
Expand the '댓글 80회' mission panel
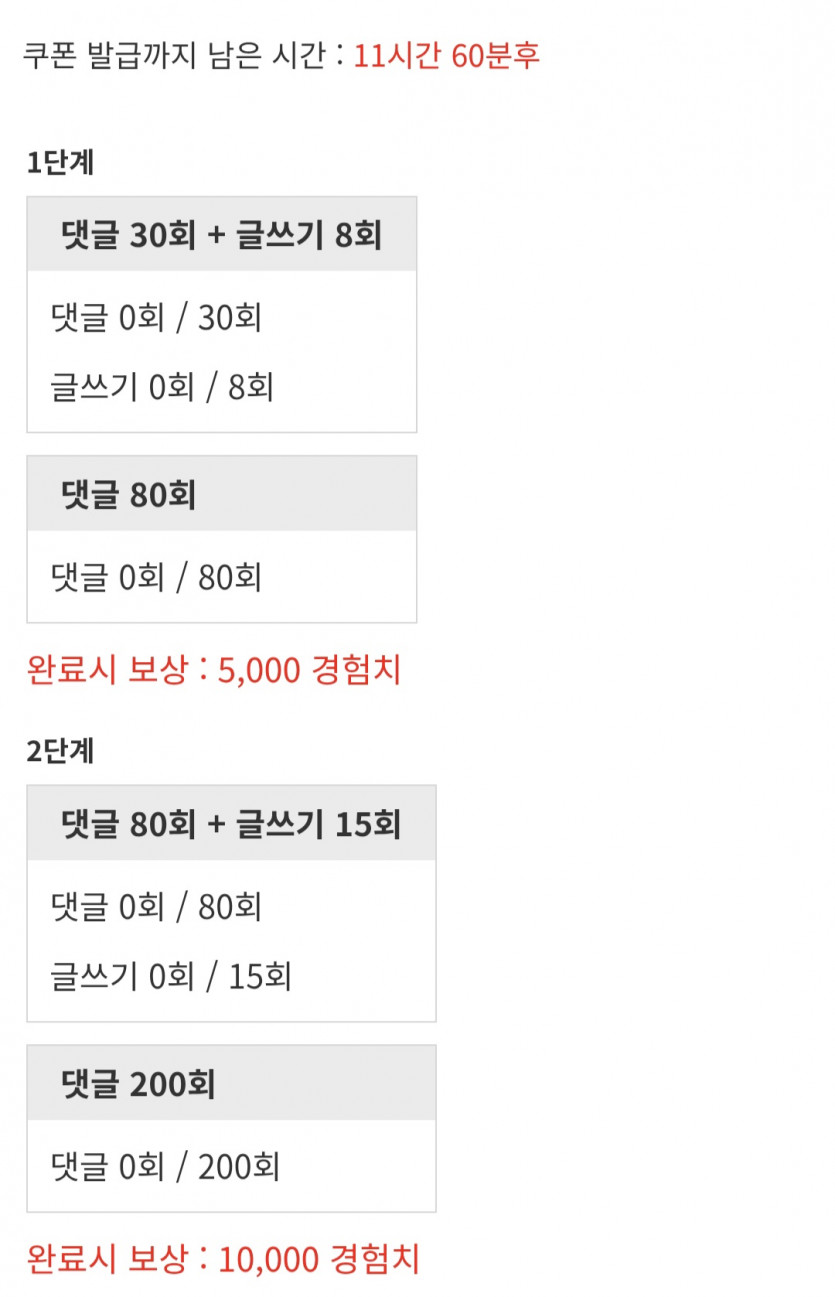coord(220,493)
